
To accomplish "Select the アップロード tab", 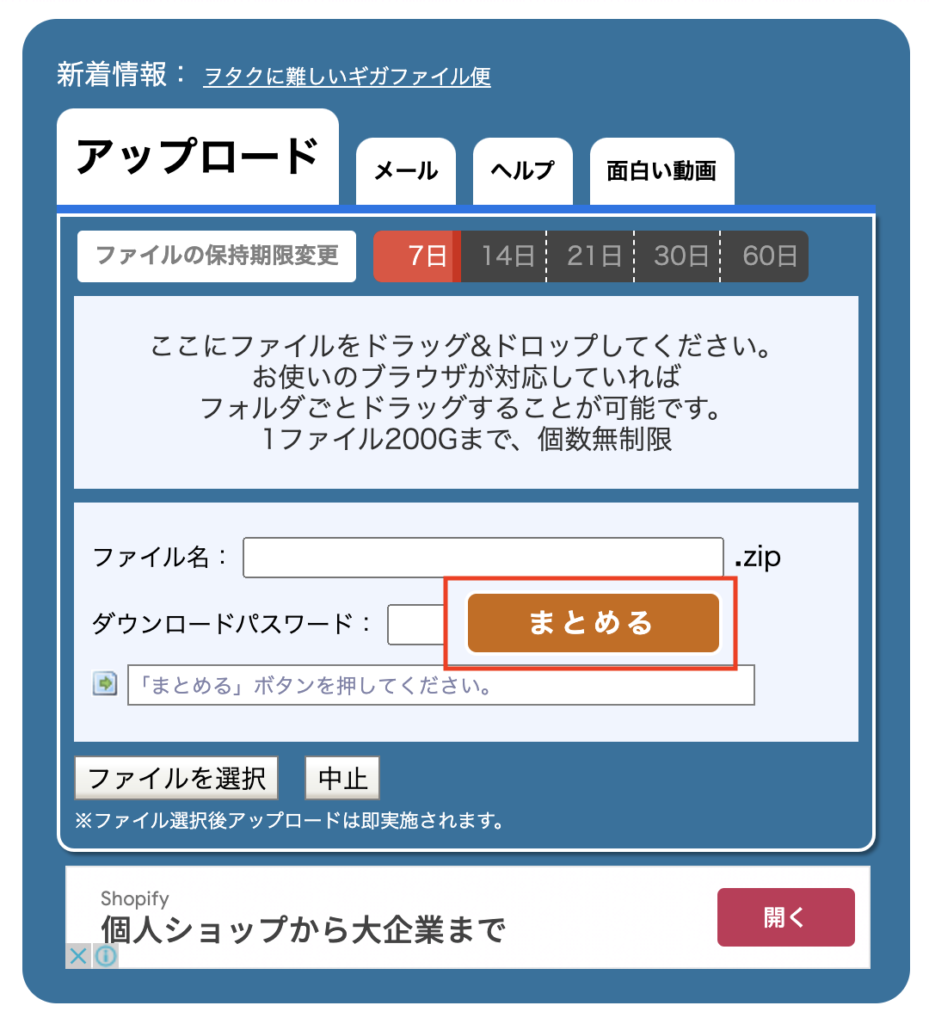I will coord(197,158).
